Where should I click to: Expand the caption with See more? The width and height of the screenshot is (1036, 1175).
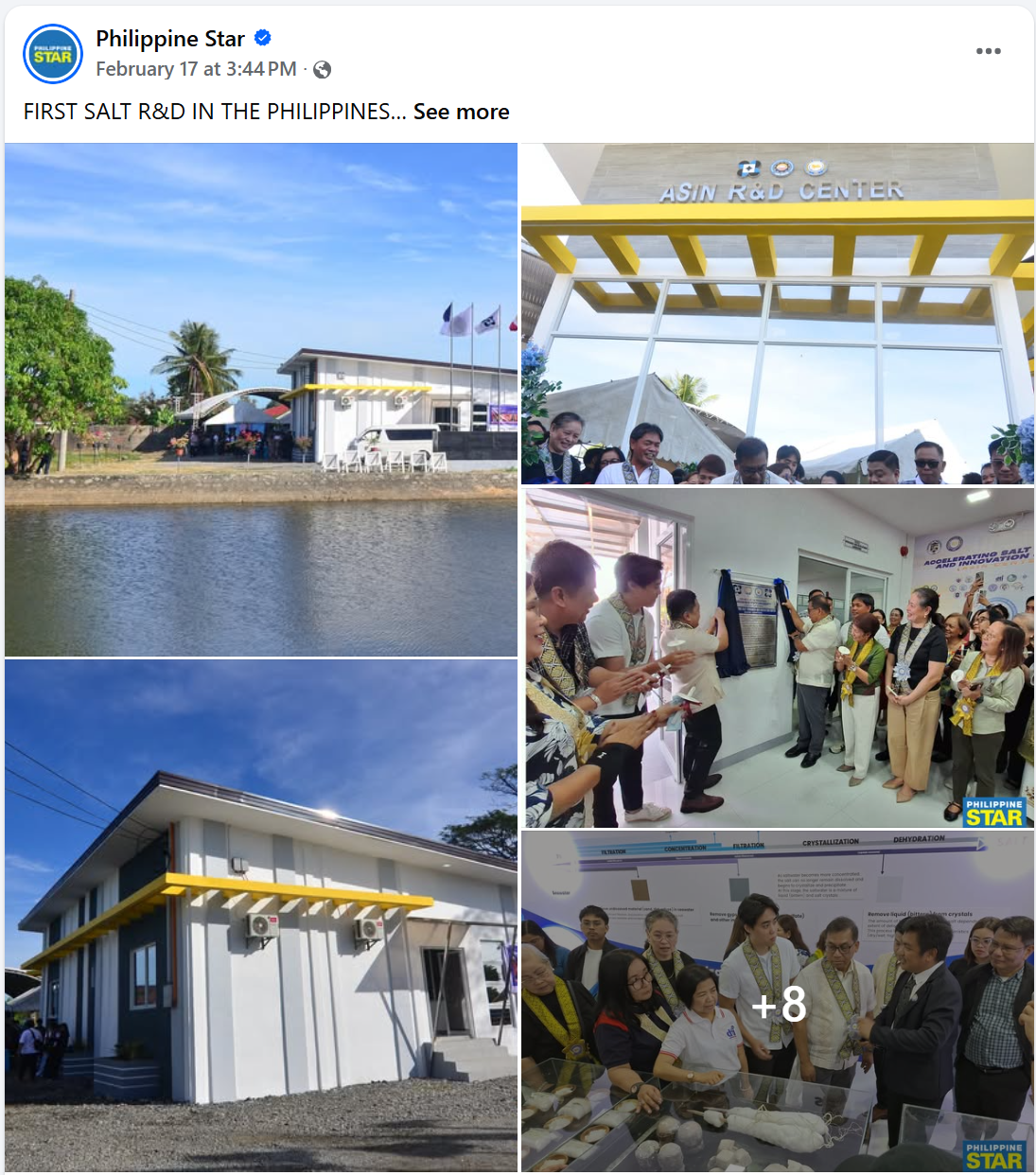click(461, 112)
